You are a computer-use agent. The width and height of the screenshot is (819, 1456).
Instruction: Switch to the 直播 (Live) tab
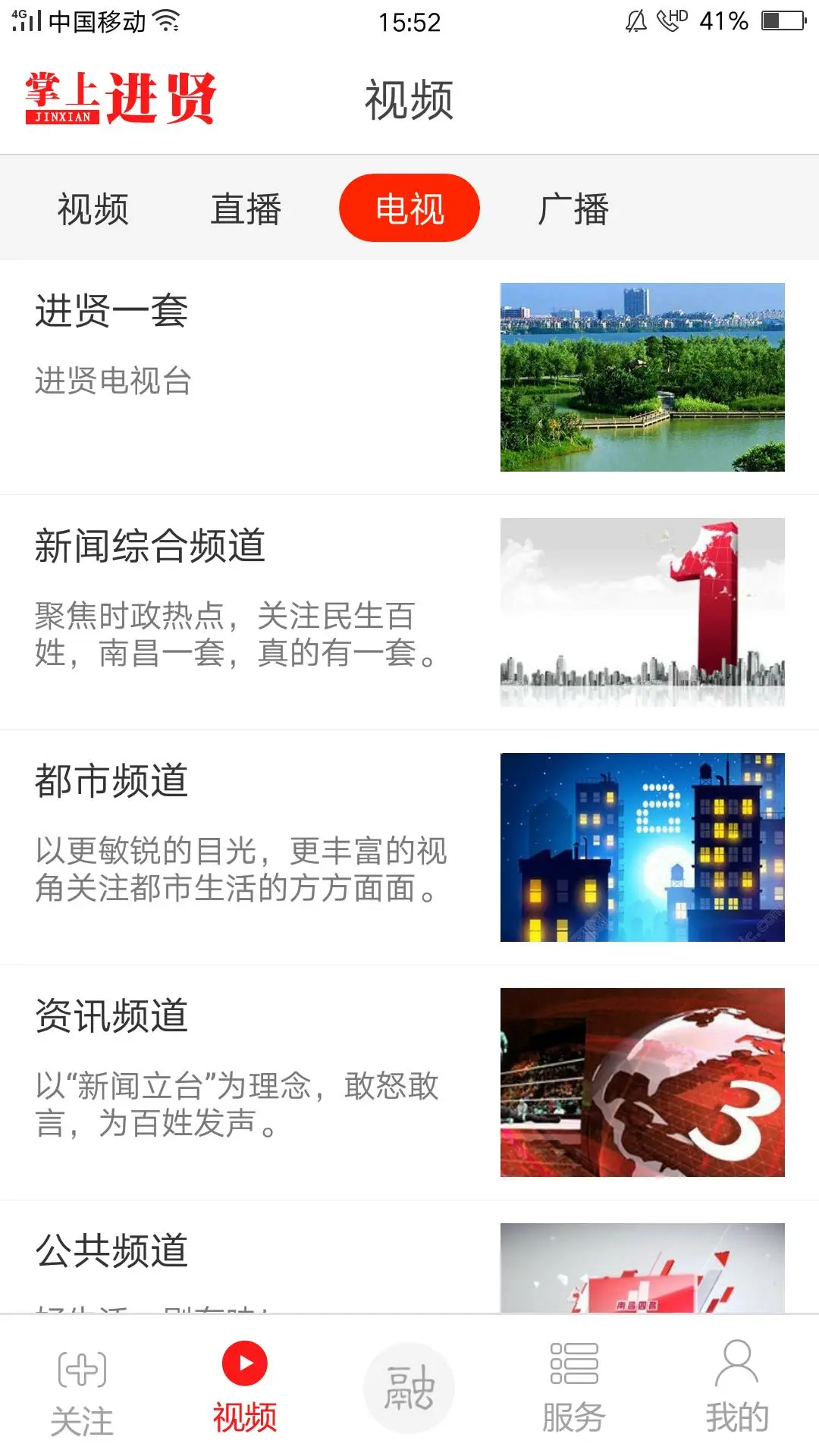[x=245, y=207]
